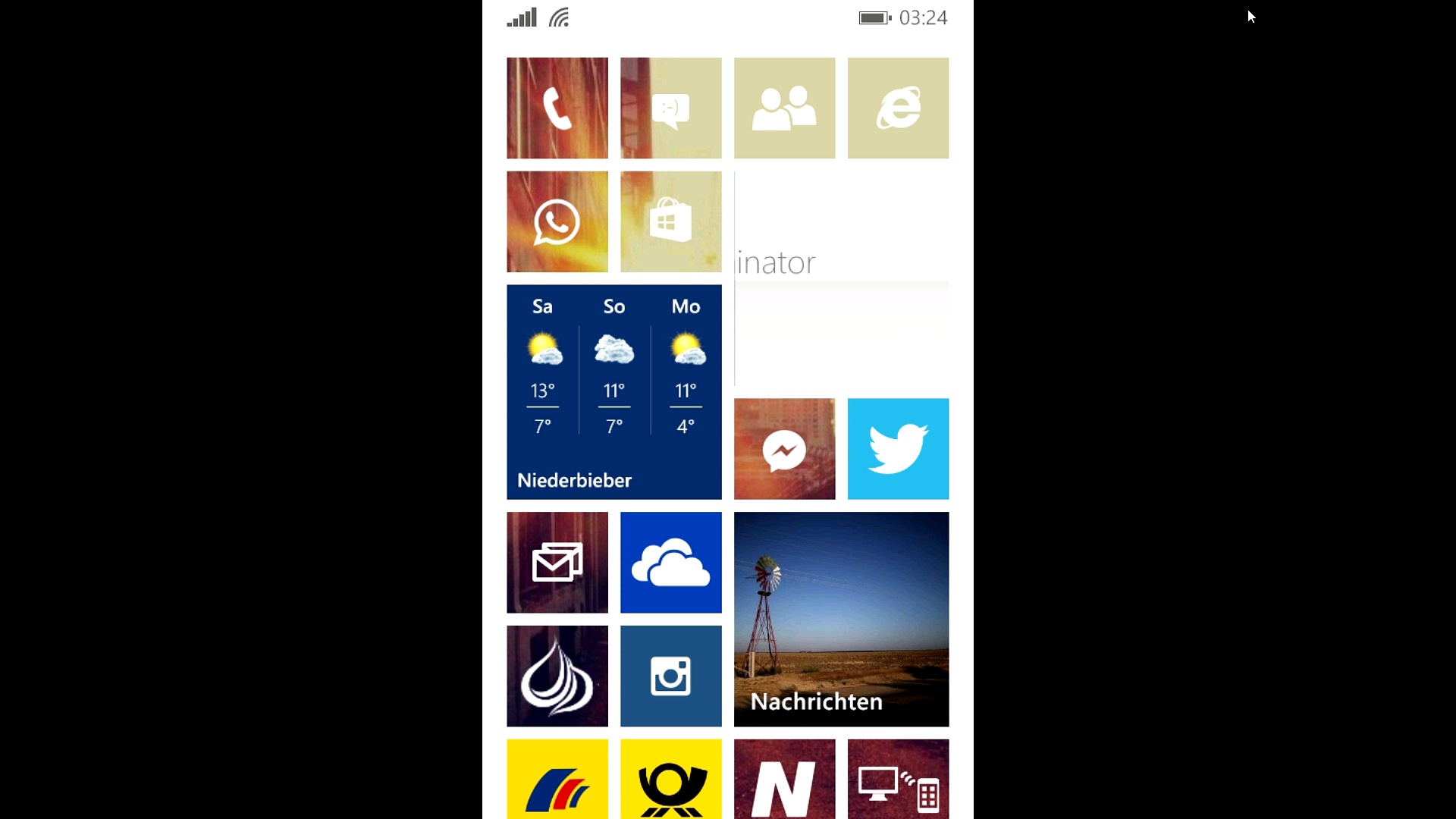Viewport: 1456px width, 819px height.
Task: Open the People contacts tile
Action: (784, 108)
